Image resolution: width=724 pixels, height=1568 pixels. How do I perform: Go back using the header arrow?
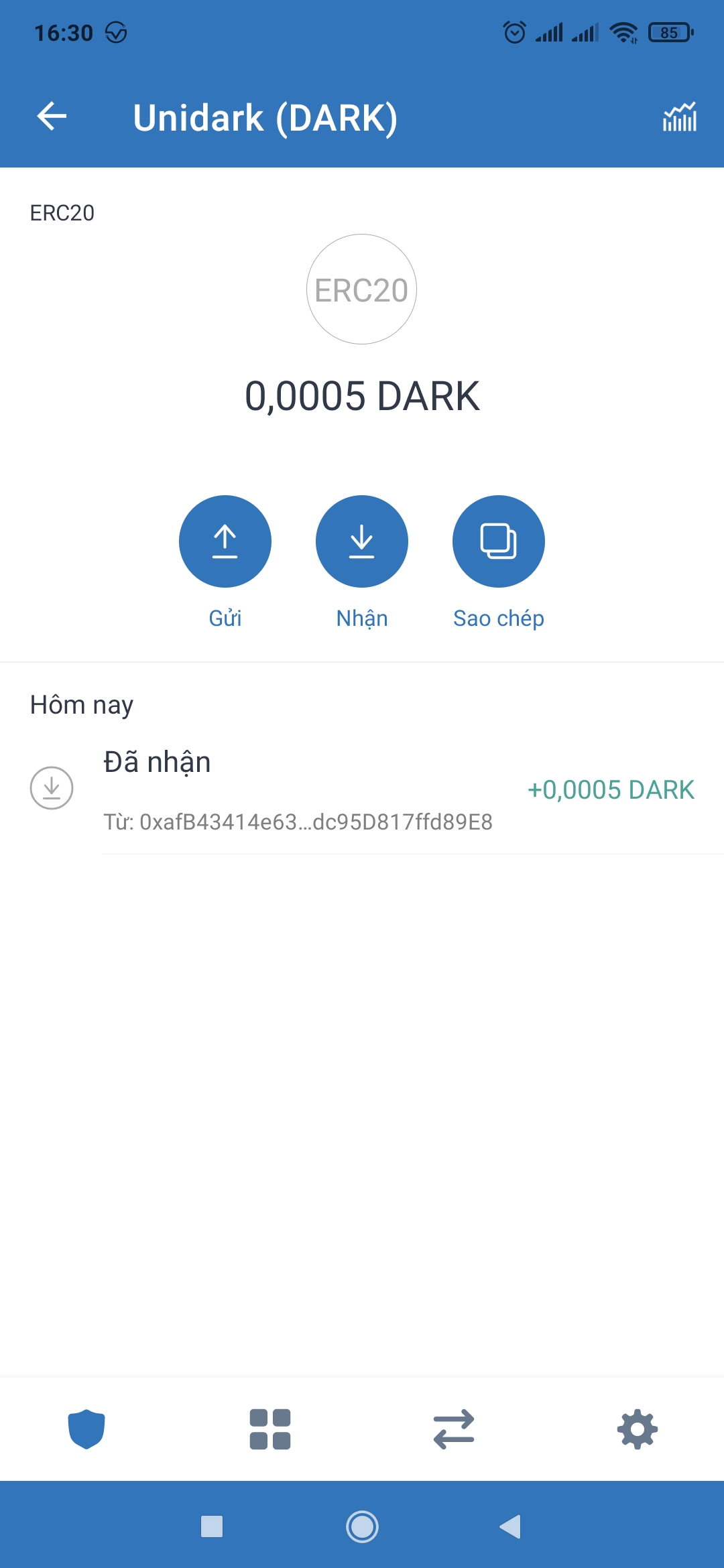pyautogui.click(x=52, y=117)
